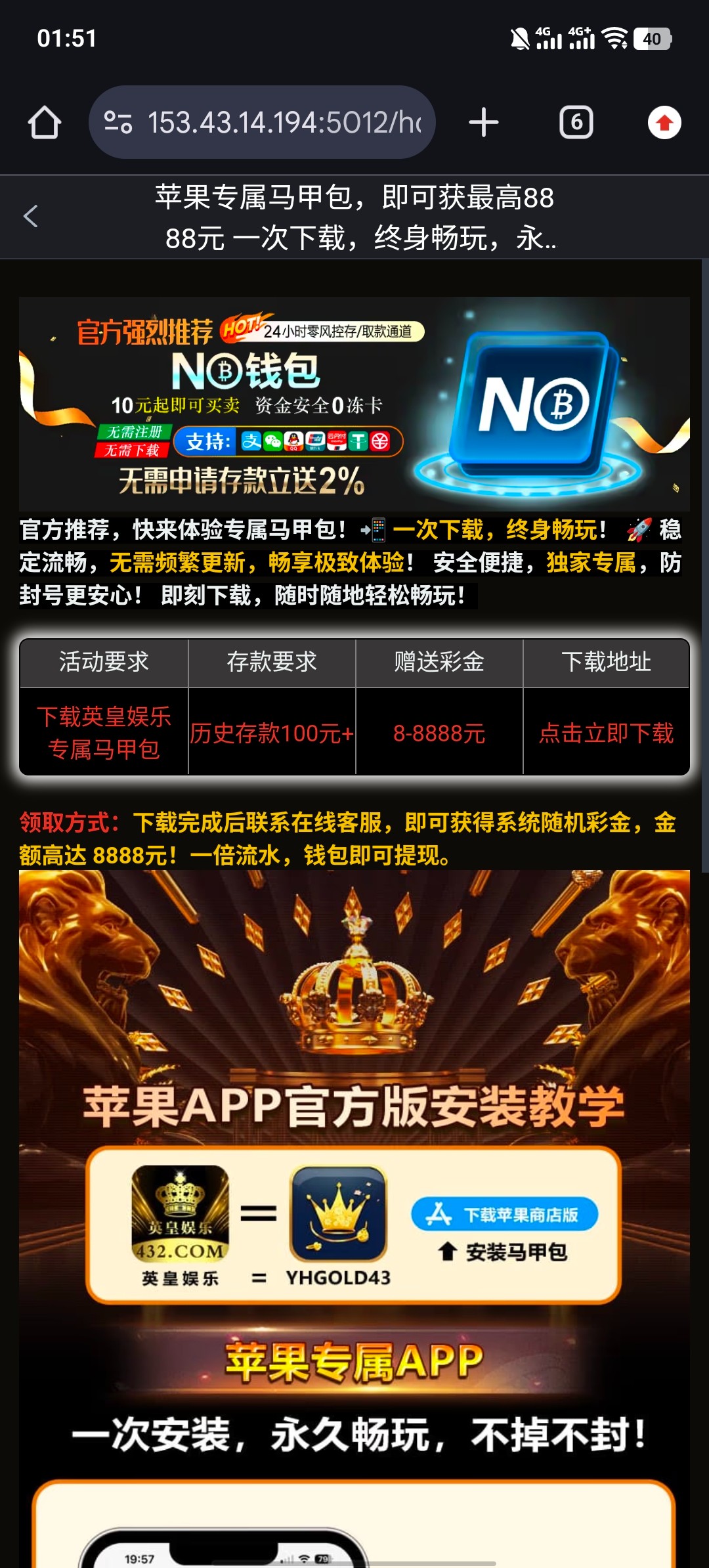Open the NO钱包 promotional banner
This screenshot has height=1568, width=709.
point(354,404)
